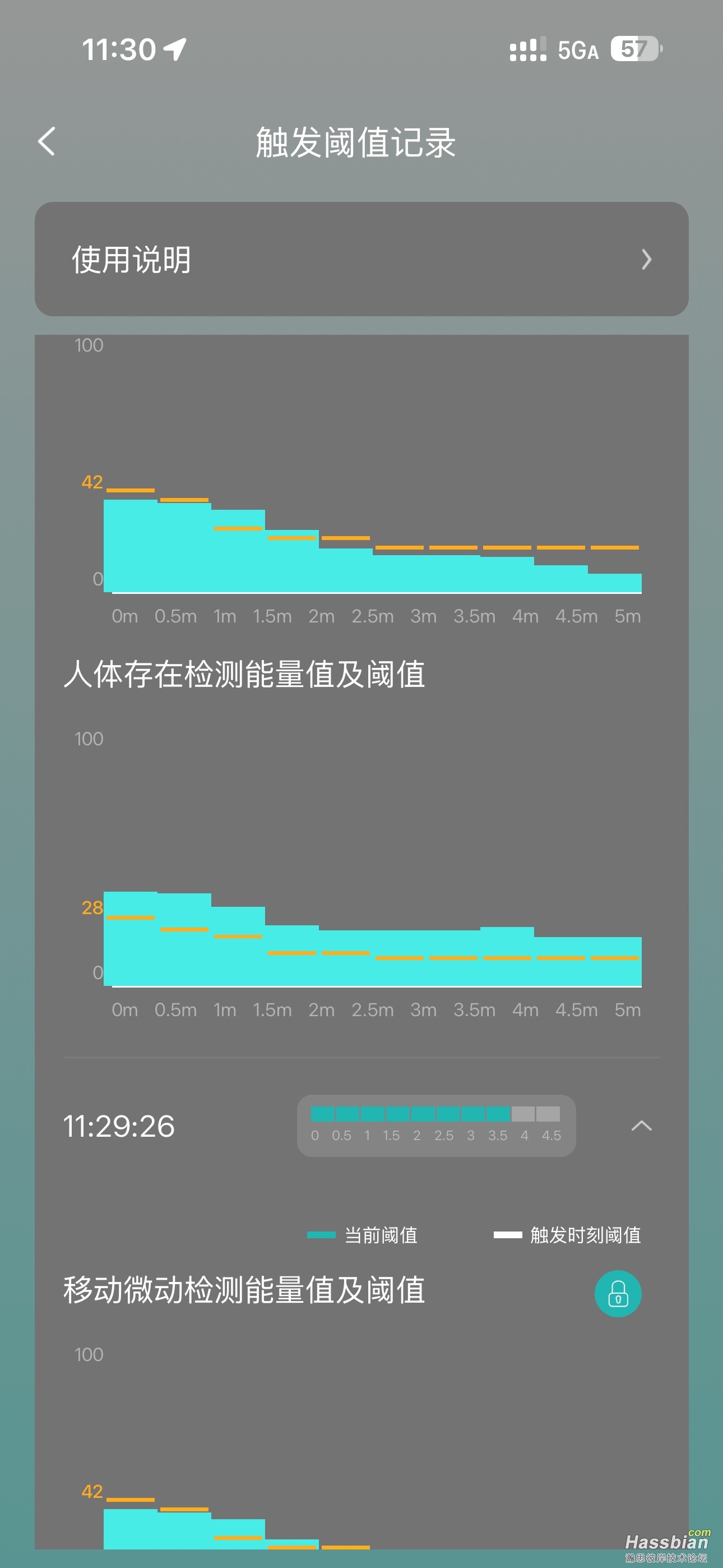Tap the lock icon beside 移动微动检测能量值及阈值
Viewport: 723px width, 1568px height.
tap(618, 1293)
